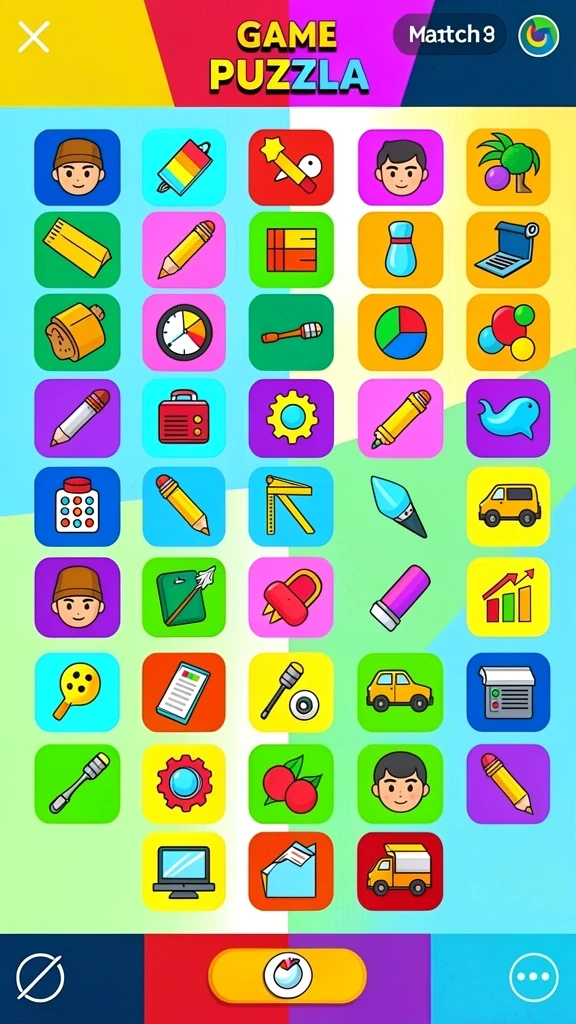Viewport: 576px width, 1024px height.
Task: Tap the red radio tile
Action: 184,418
